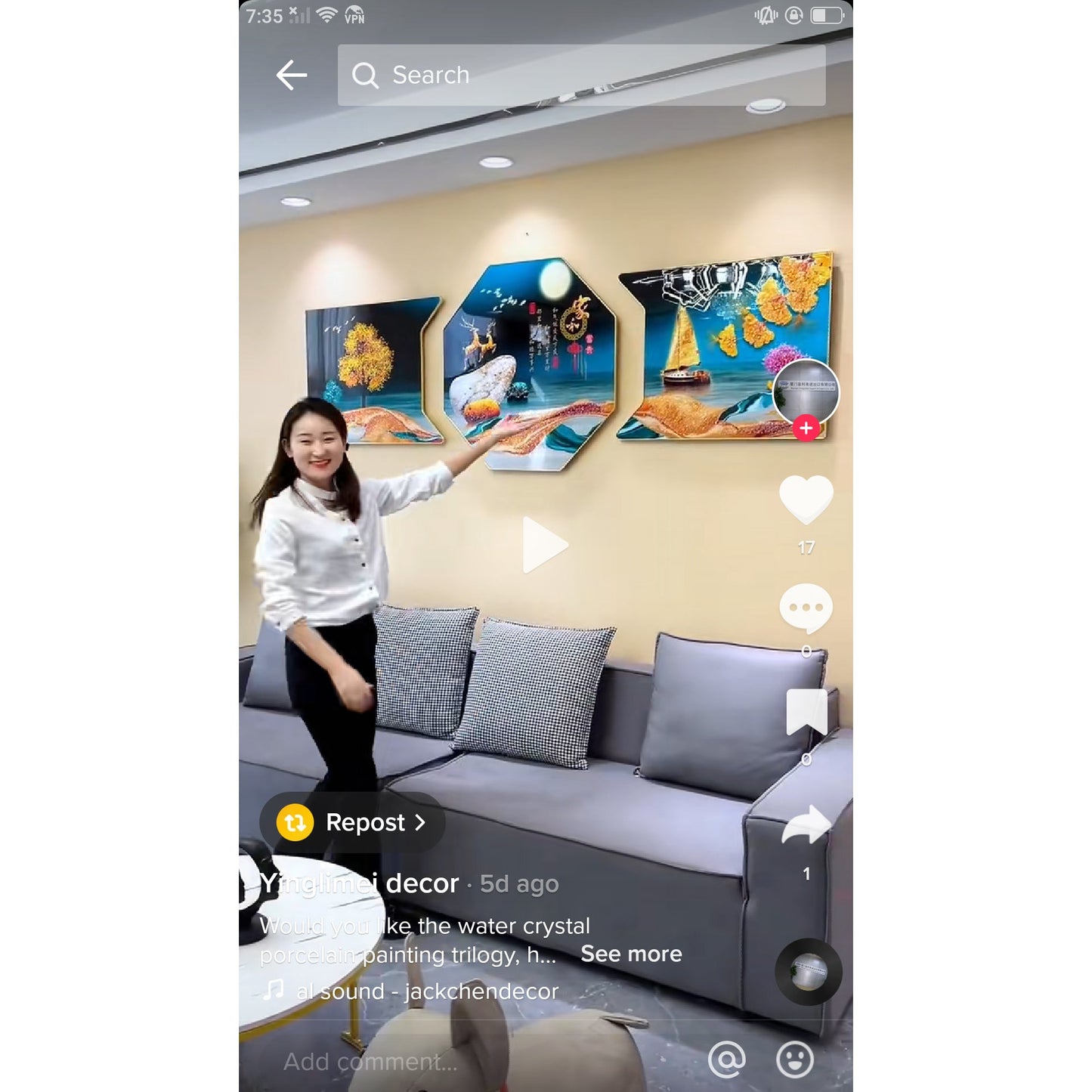Share this video with the arrow icon
1092x1092 pixels.
pyautogui.click(x=806, y=825)
